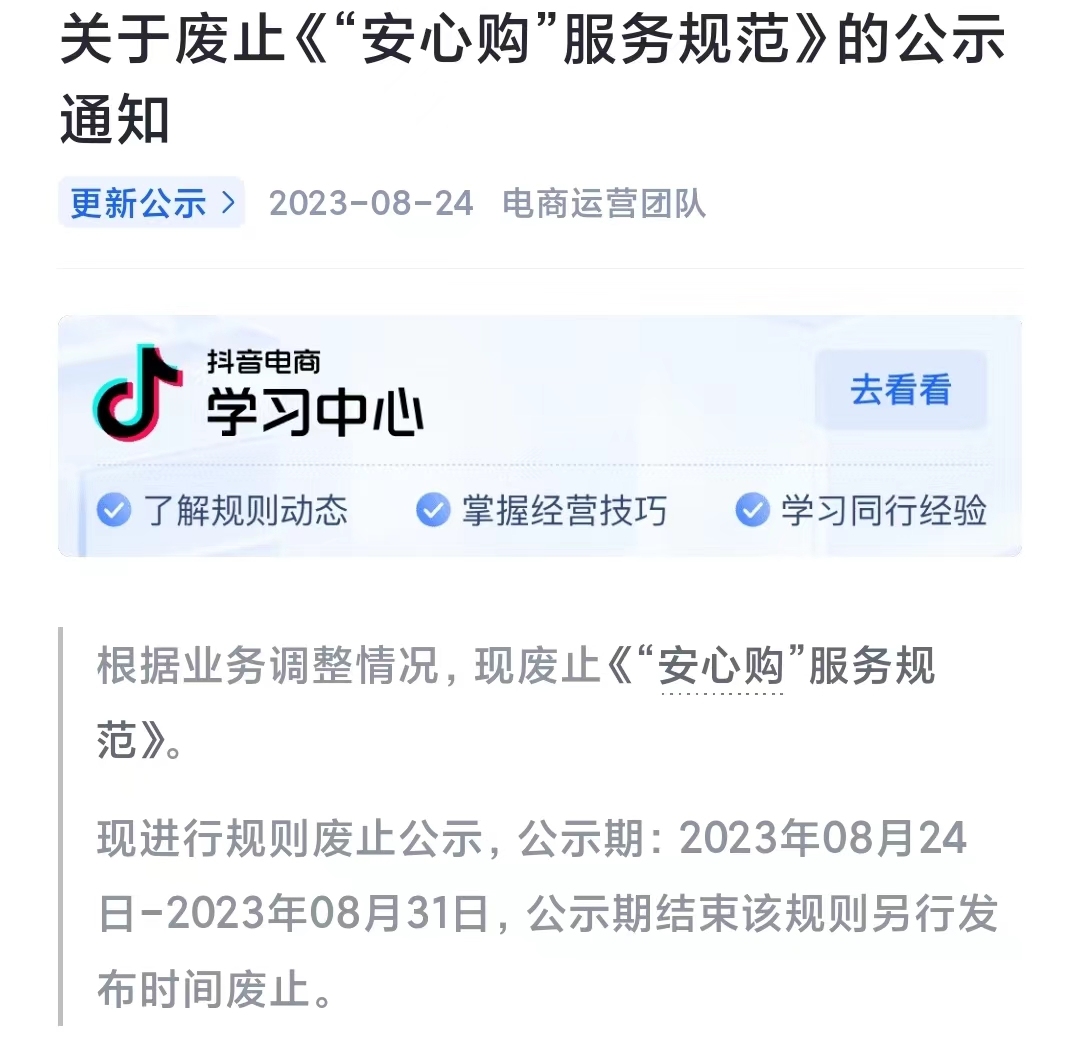Open the 更新公示 category tag

tap(152, 204)
